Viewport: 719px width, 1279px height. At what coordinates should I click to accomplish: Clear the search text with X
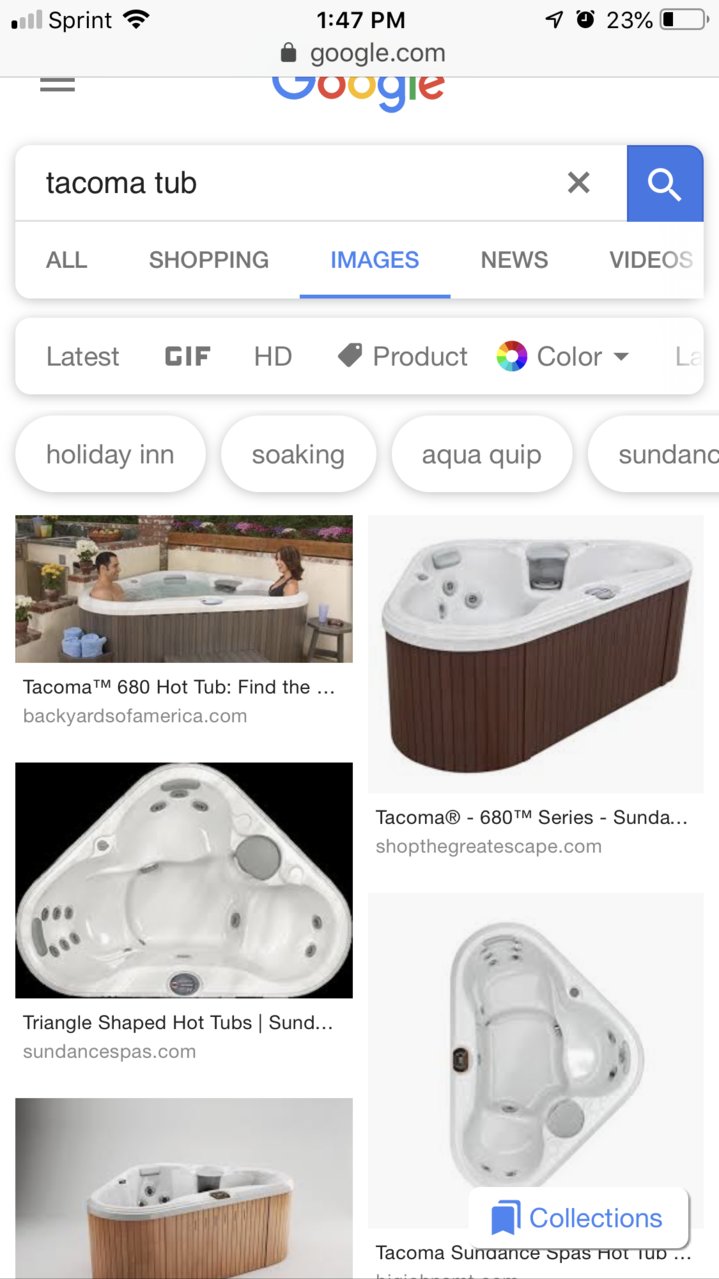pos(578,183)
